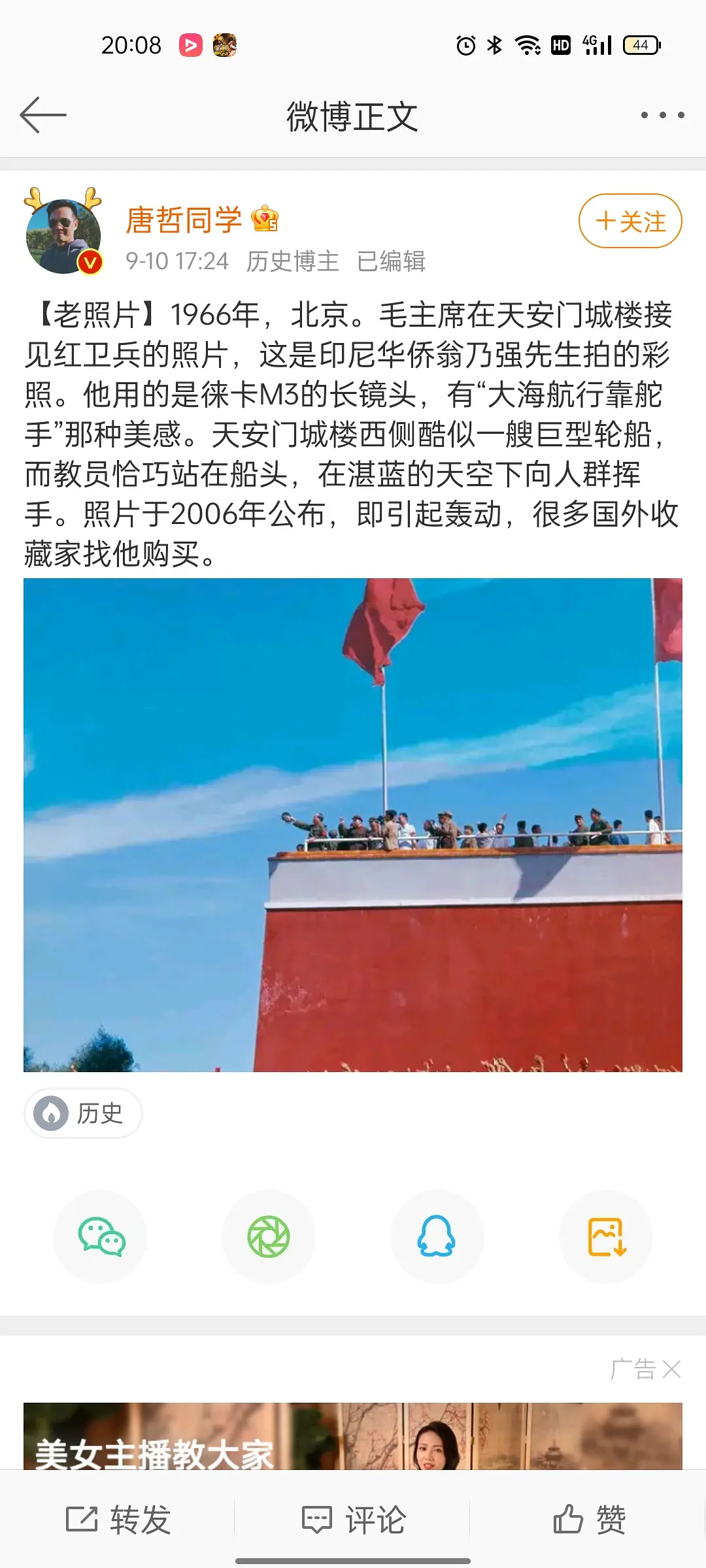Go back using the top-left arrow
The image size is (706, 1568).
43,115
